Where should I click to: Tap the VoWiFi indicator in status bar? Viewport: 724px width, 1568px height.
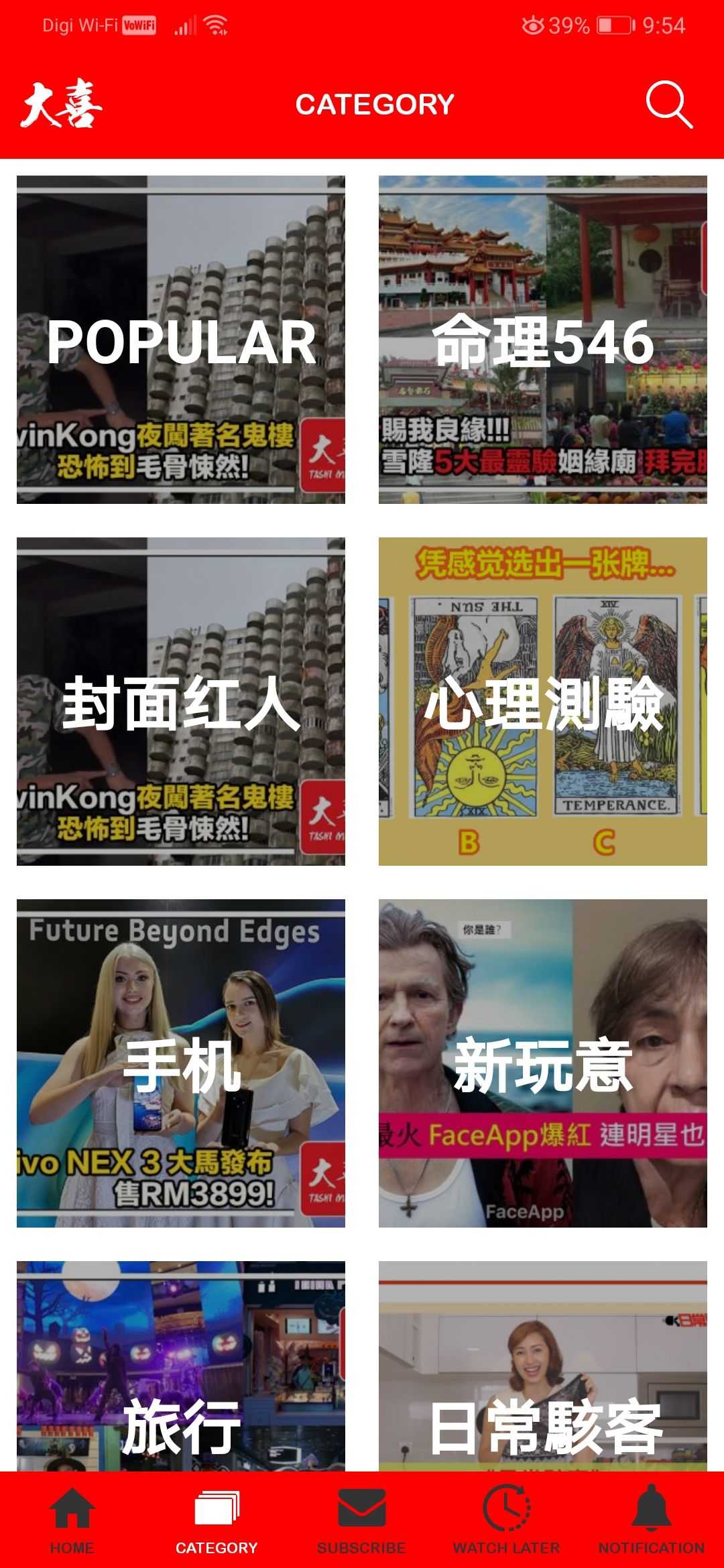(137, 24)
